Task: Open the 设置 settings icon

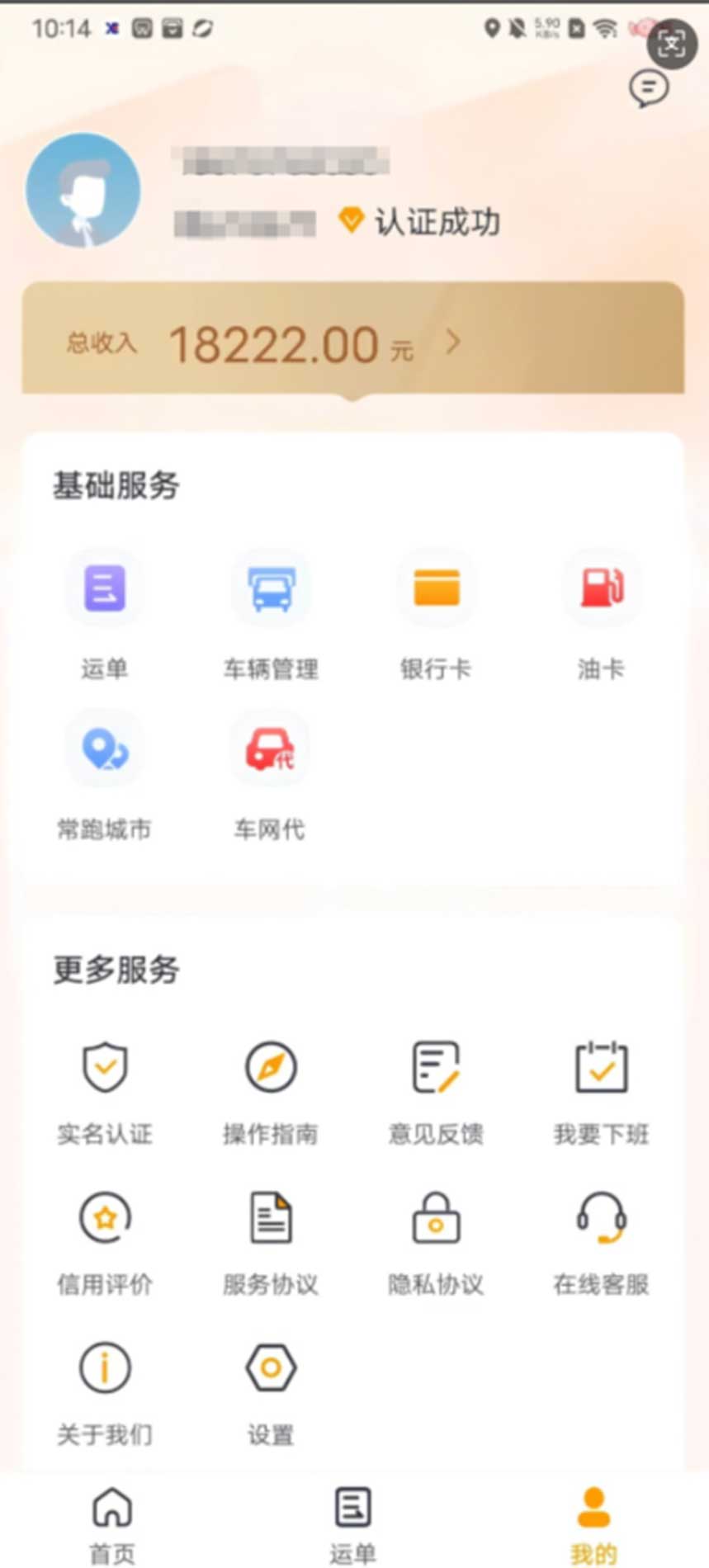Action: point(270,1367)
